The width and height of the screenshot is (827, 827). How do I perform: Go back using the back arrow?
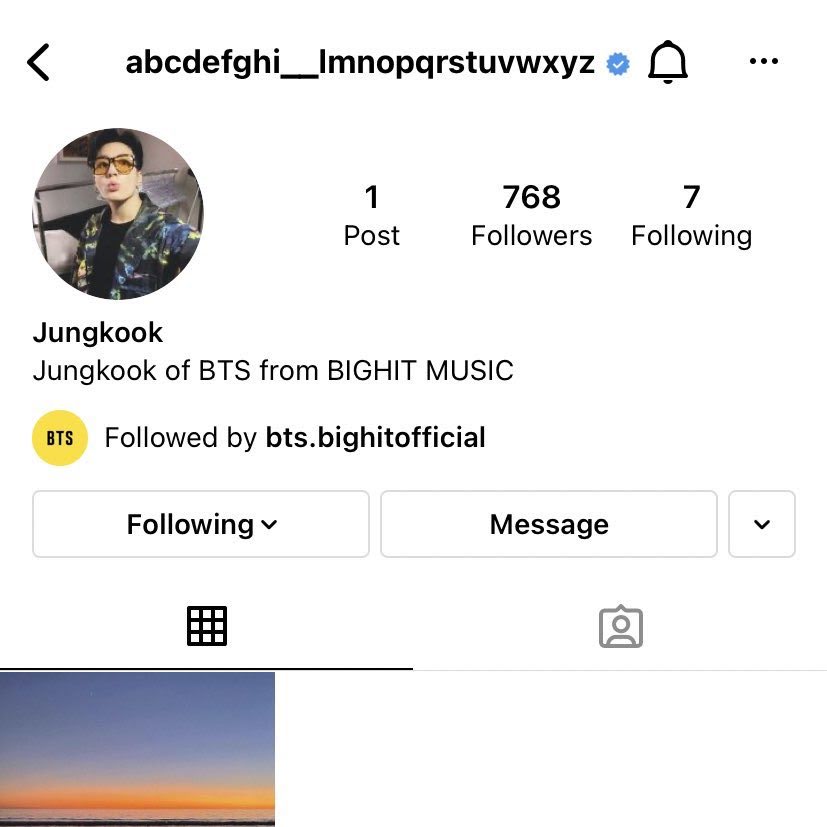(38, 62)
